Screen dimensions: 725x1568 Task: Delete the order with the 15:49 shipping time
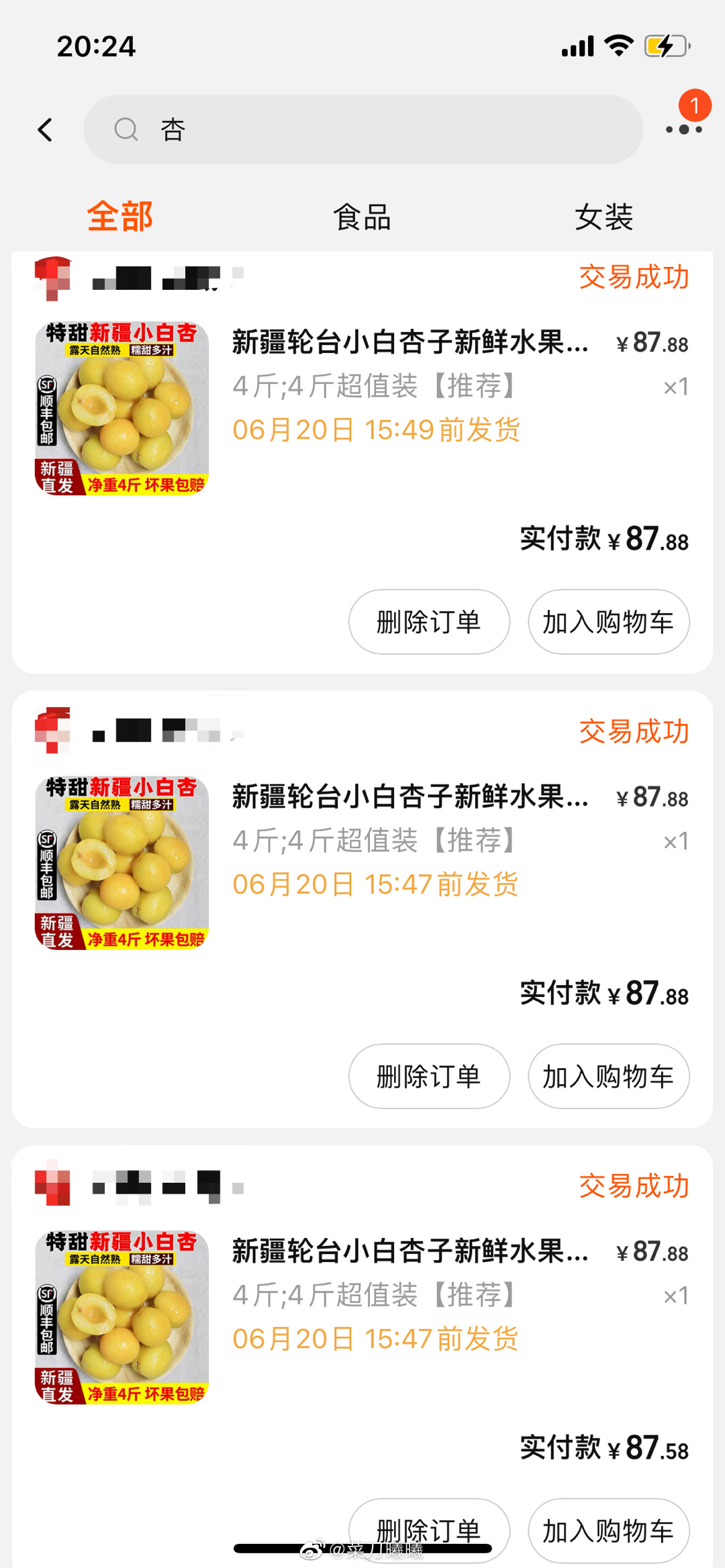pyautogui.click(x=429, y=622)
